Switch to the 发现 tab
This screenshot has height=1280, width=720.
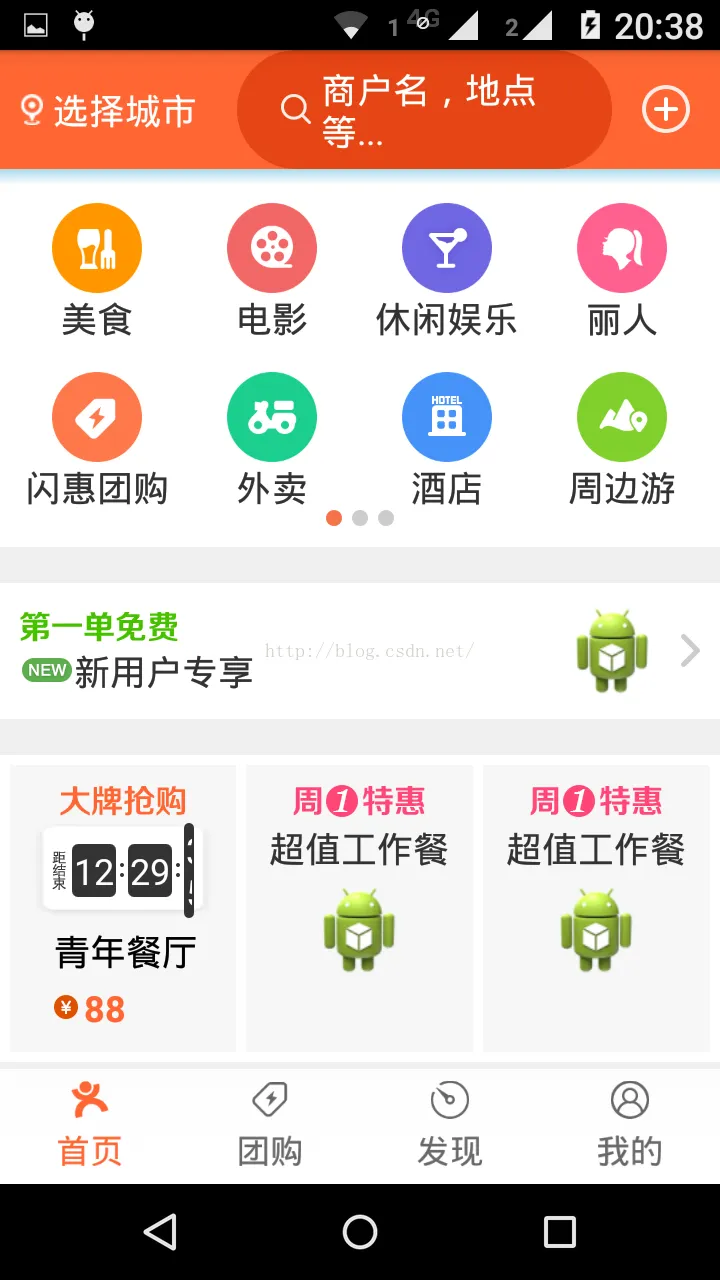tap(450, 1125)
